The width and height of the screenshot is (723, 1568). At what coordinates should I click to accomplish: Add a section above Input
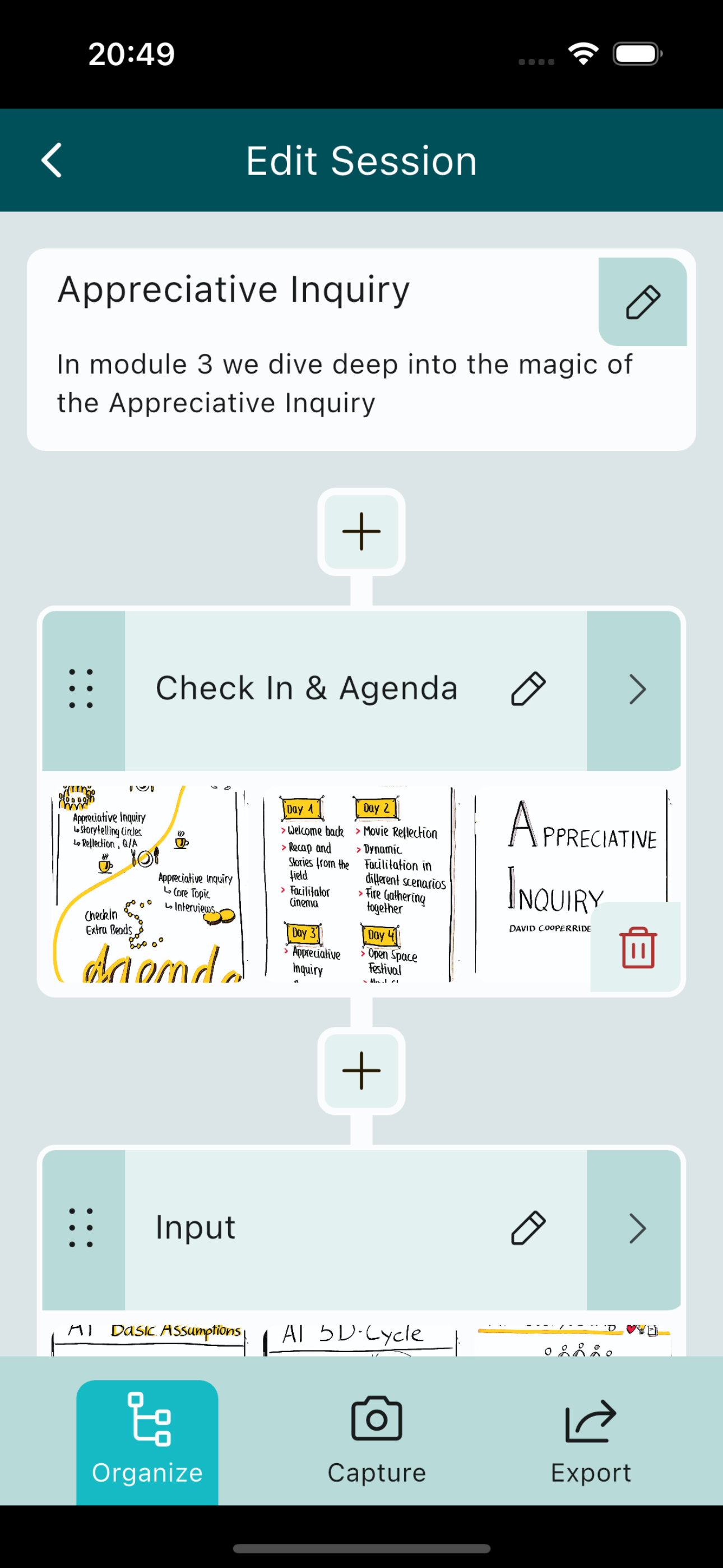tap(361, 1071)
